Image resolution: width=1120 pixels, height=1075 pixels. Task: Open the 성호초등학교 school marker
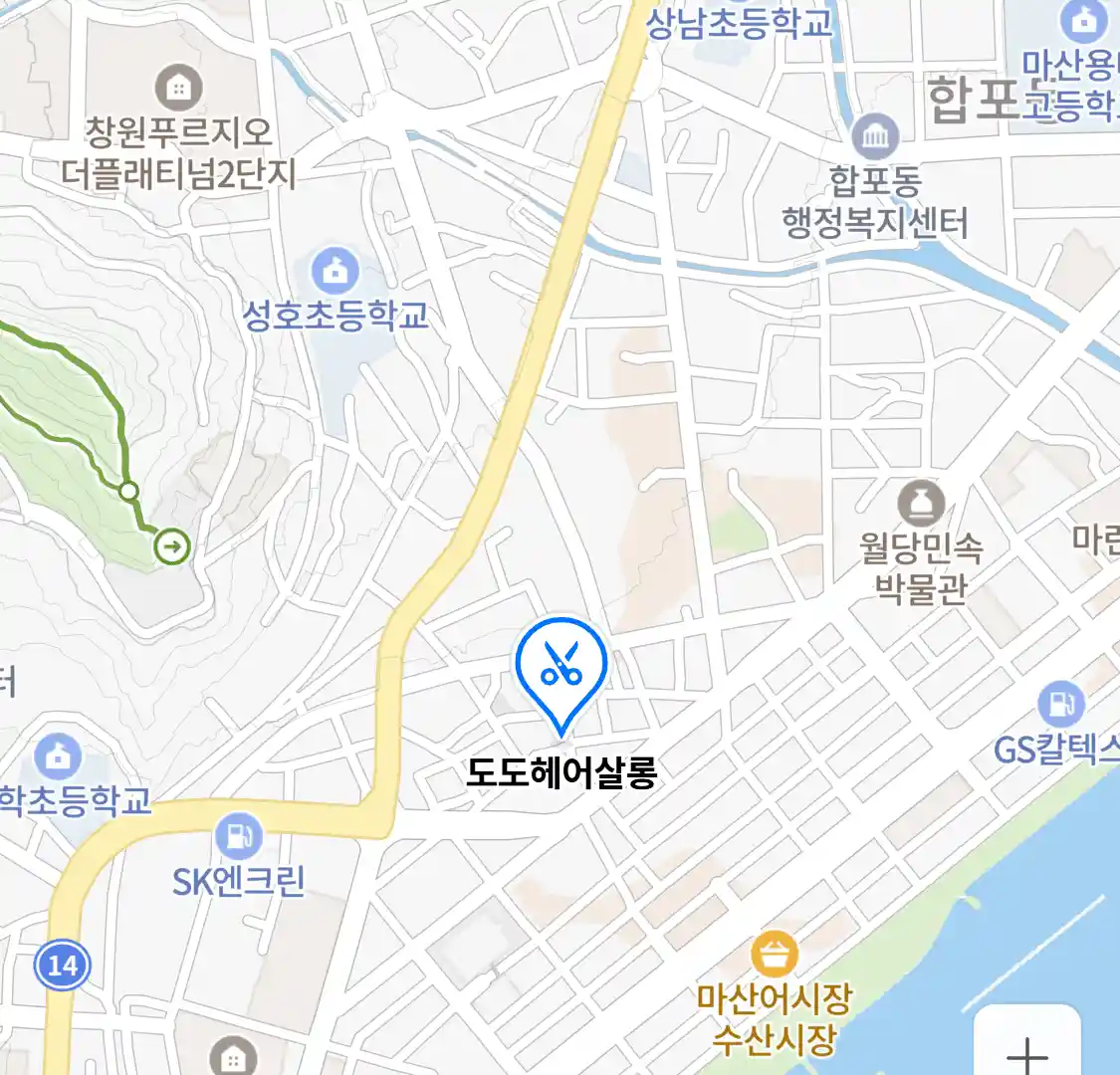click(x=336, y=271)
